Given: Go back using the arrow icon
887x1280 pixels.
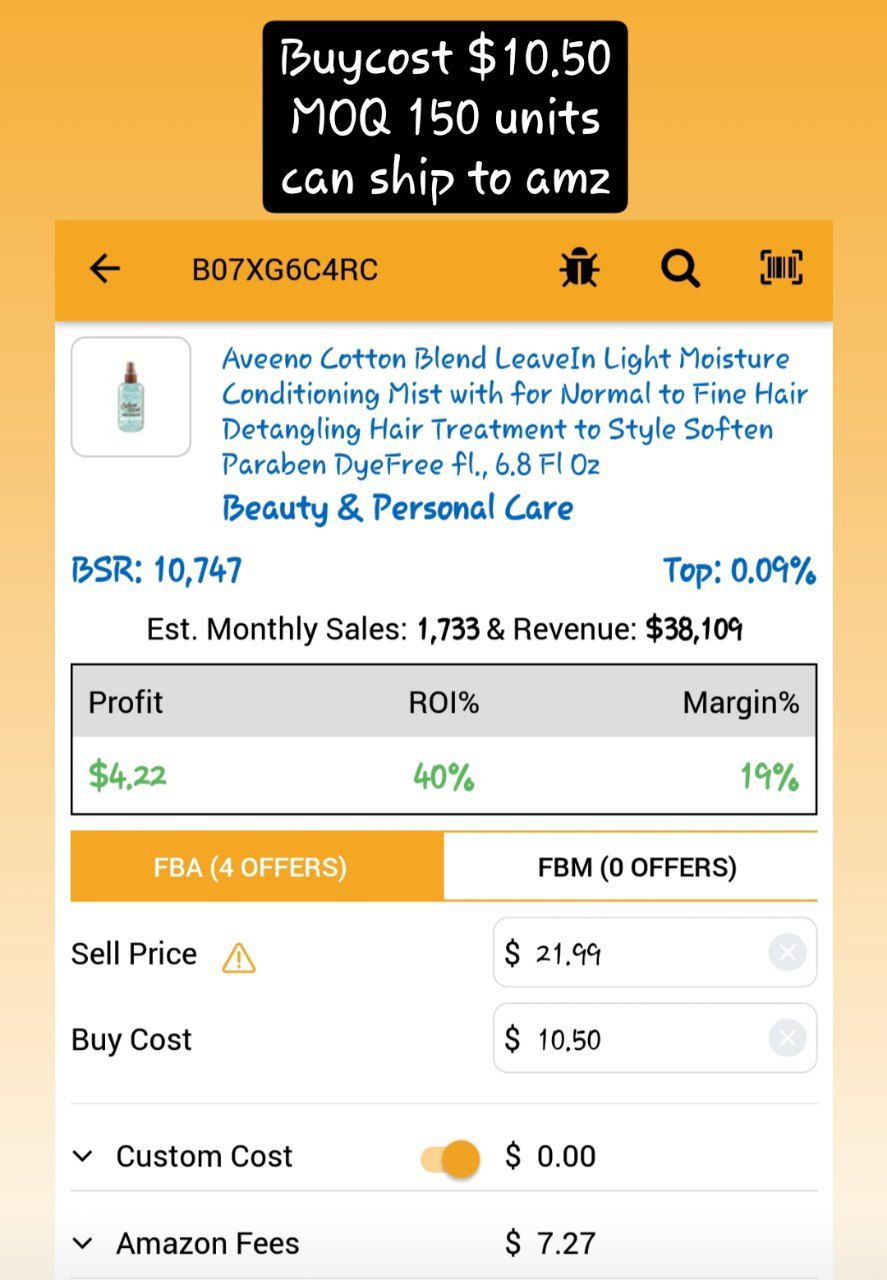Looking at the screenshot, I should [104, 269].
